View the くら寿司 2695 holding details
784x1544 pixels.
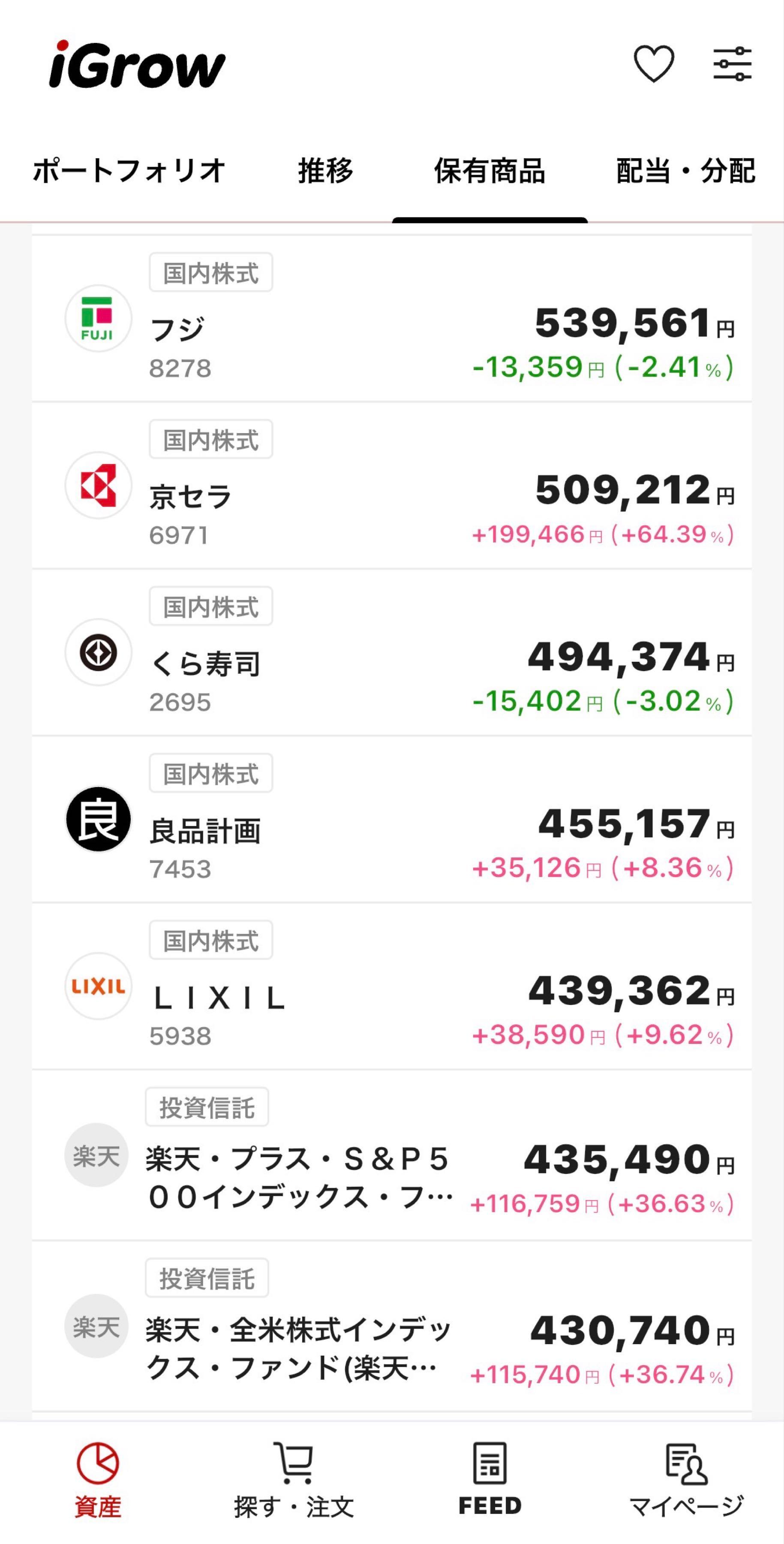tap(392, 653)
